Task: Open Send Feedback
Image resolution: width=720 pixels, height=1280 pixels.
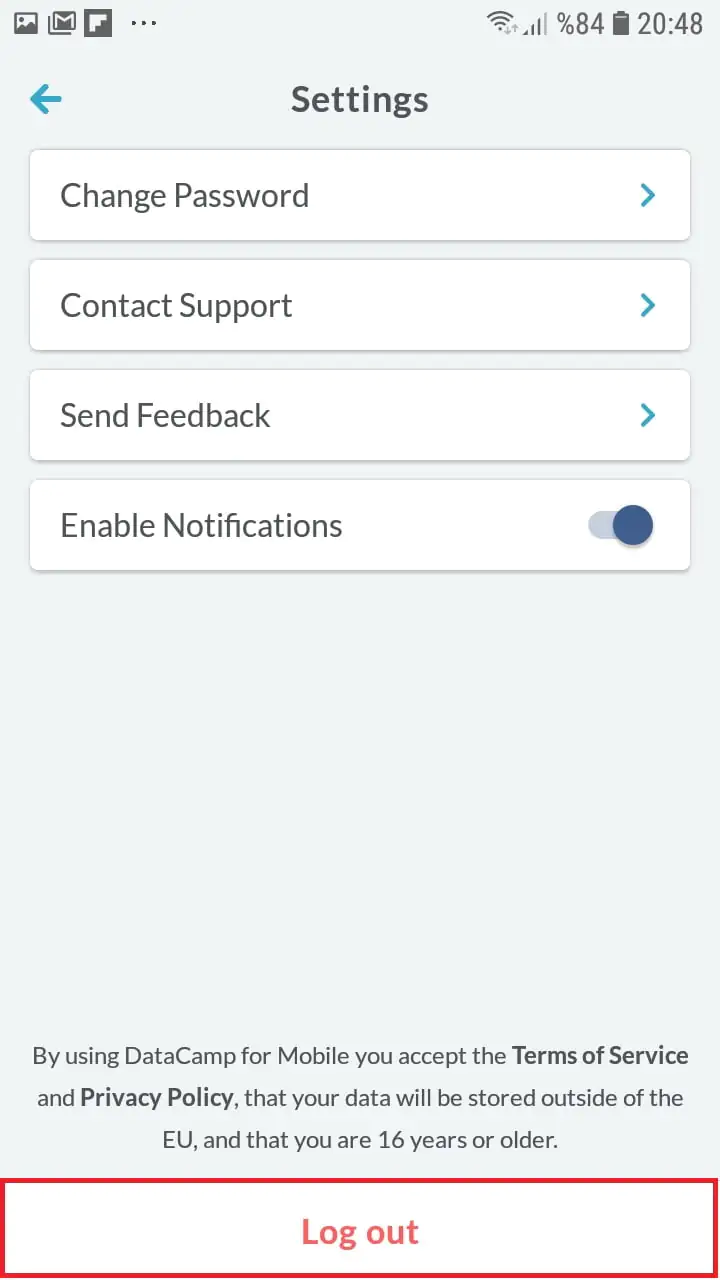Action: [x=360, y=415]
